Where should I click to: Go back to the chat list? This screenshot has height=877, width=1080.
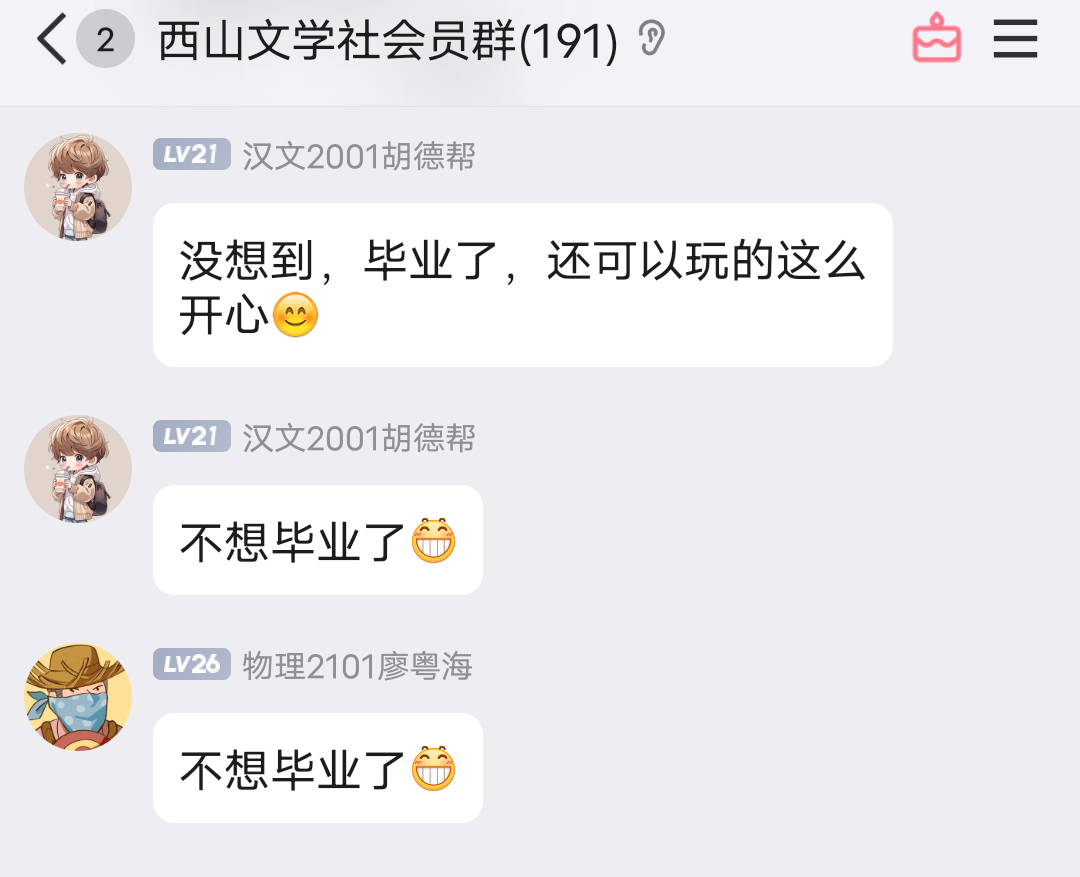pos(52,40)
